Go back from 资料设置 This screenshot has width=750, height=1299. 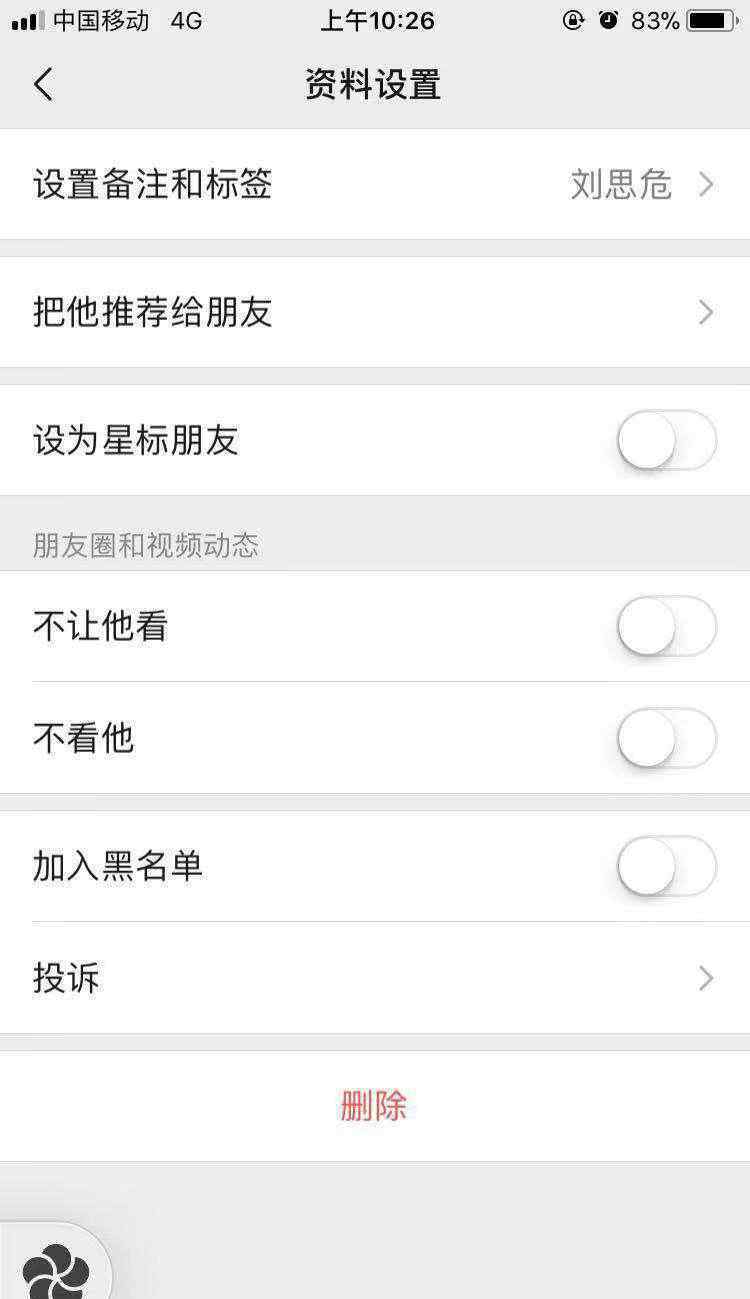(43, 85)
